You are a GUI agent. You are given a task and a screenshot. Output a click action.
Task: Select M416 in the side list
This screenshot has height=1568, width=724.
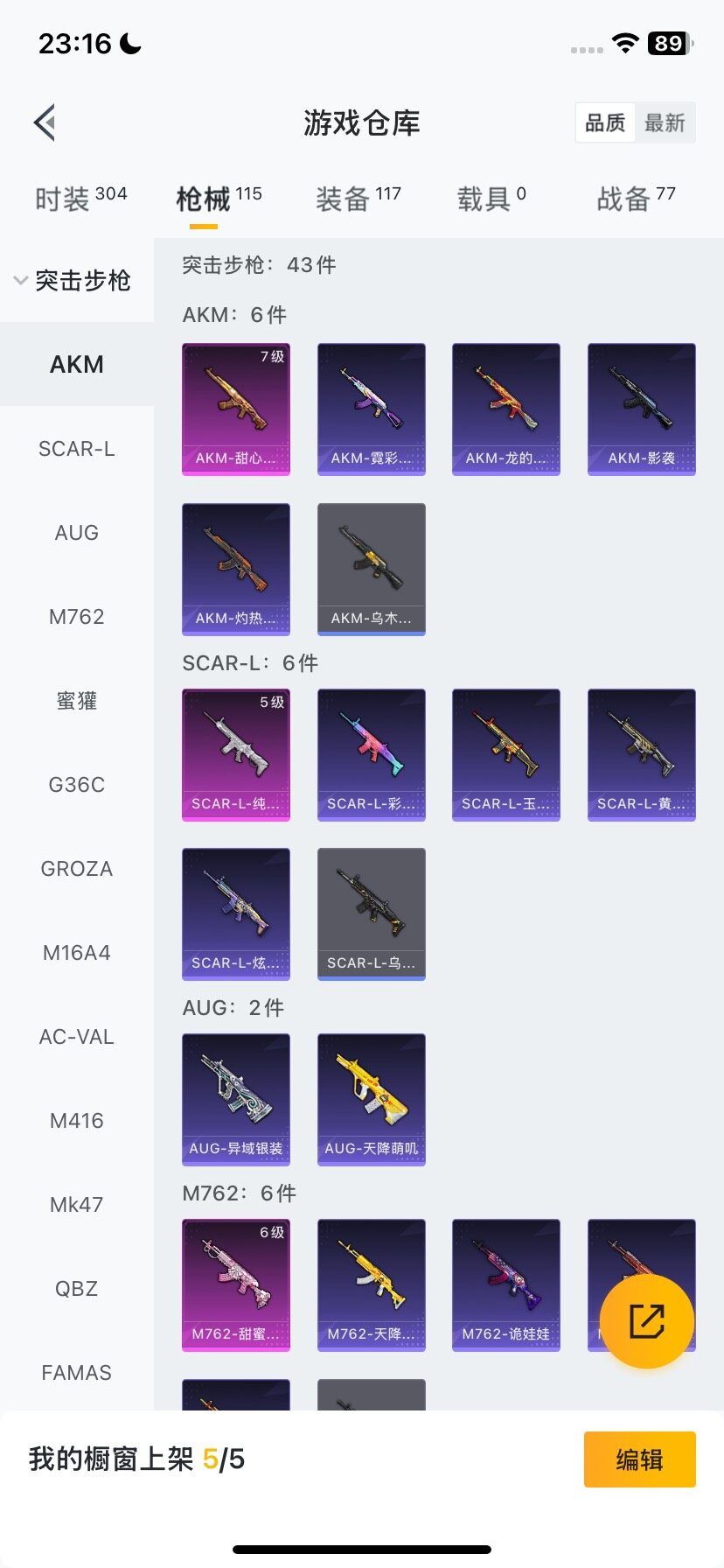(x=77, y=1121)
